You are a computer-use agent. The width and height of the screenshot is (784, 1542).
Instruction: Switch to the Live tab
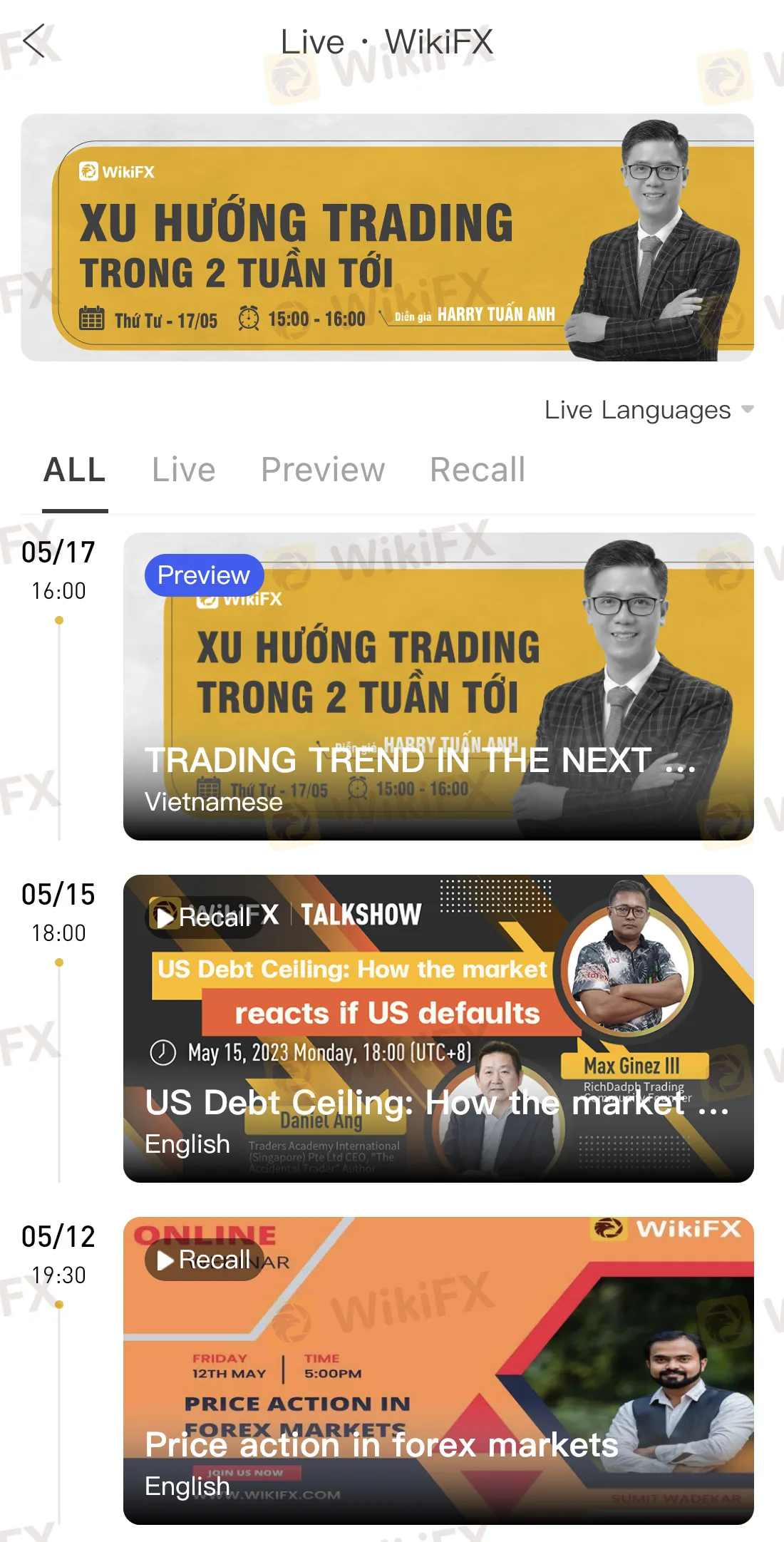pyautogui.click(x=183, y=471)
